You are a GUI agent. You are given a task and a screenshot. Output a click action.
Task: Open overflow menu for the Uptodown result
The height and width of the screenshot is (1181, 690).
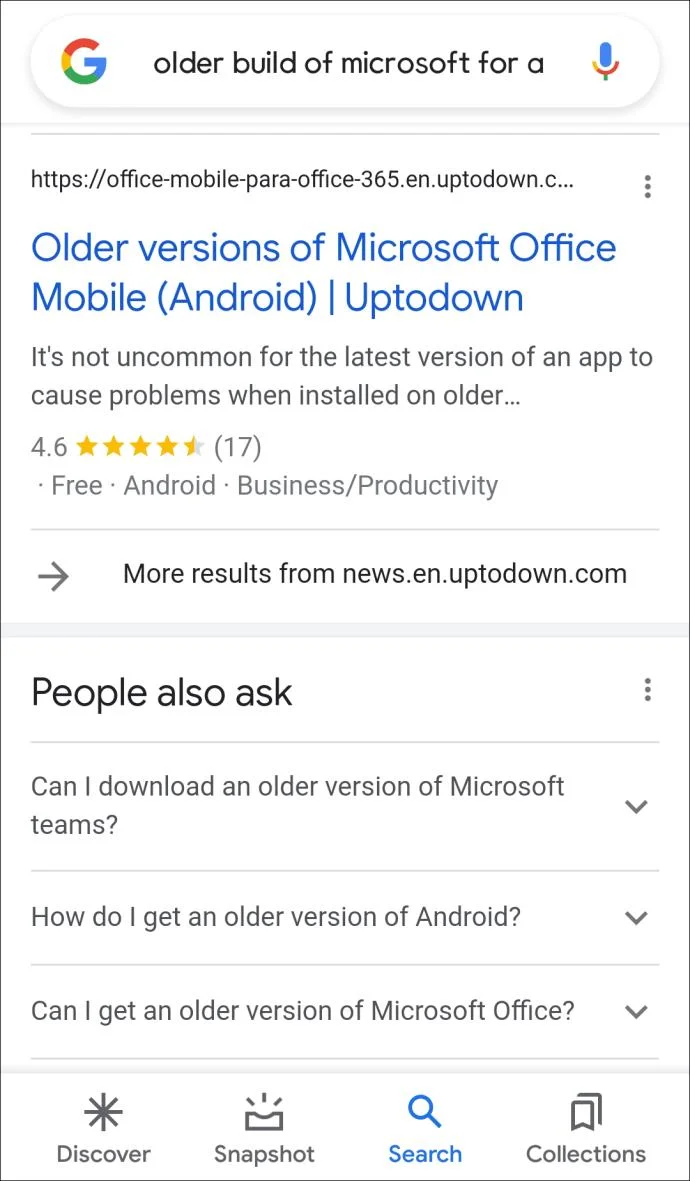point(648,186)
